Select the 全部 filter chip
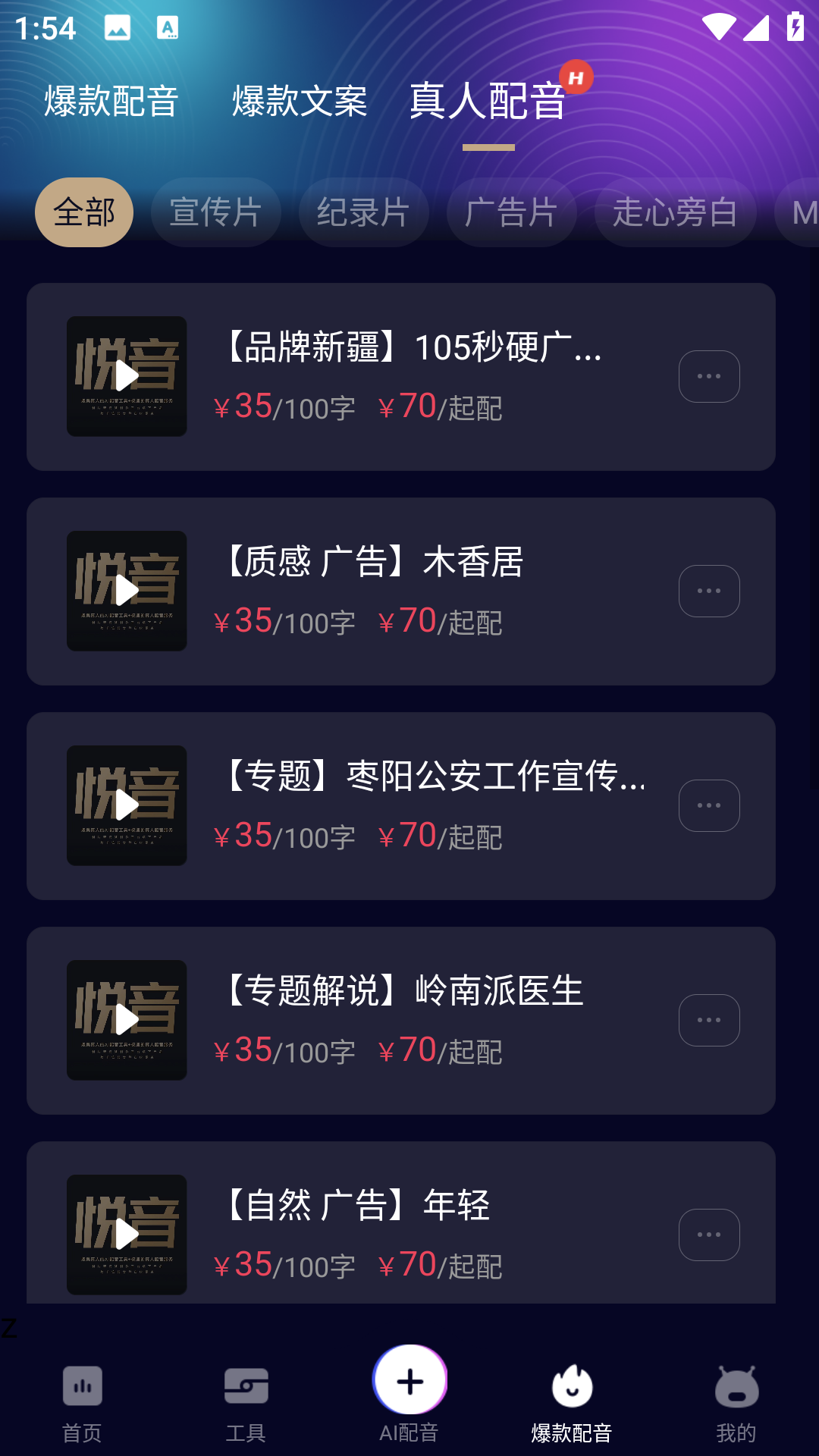This screenshot has width=819, height=1456. (x=84, y=212)
